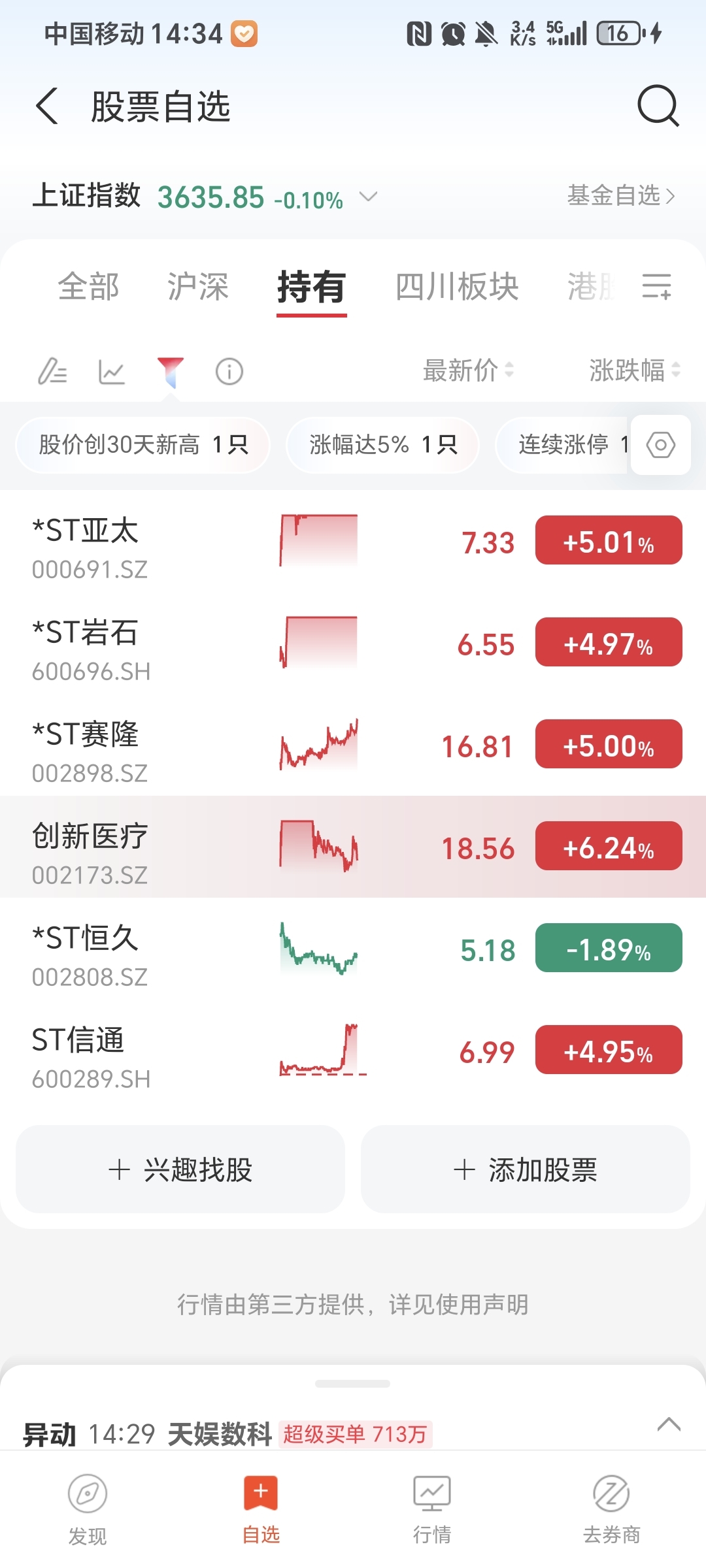Switch to the 四川板块 tab
Viewport: 706px width, 1568px height.
click(457, 287)
